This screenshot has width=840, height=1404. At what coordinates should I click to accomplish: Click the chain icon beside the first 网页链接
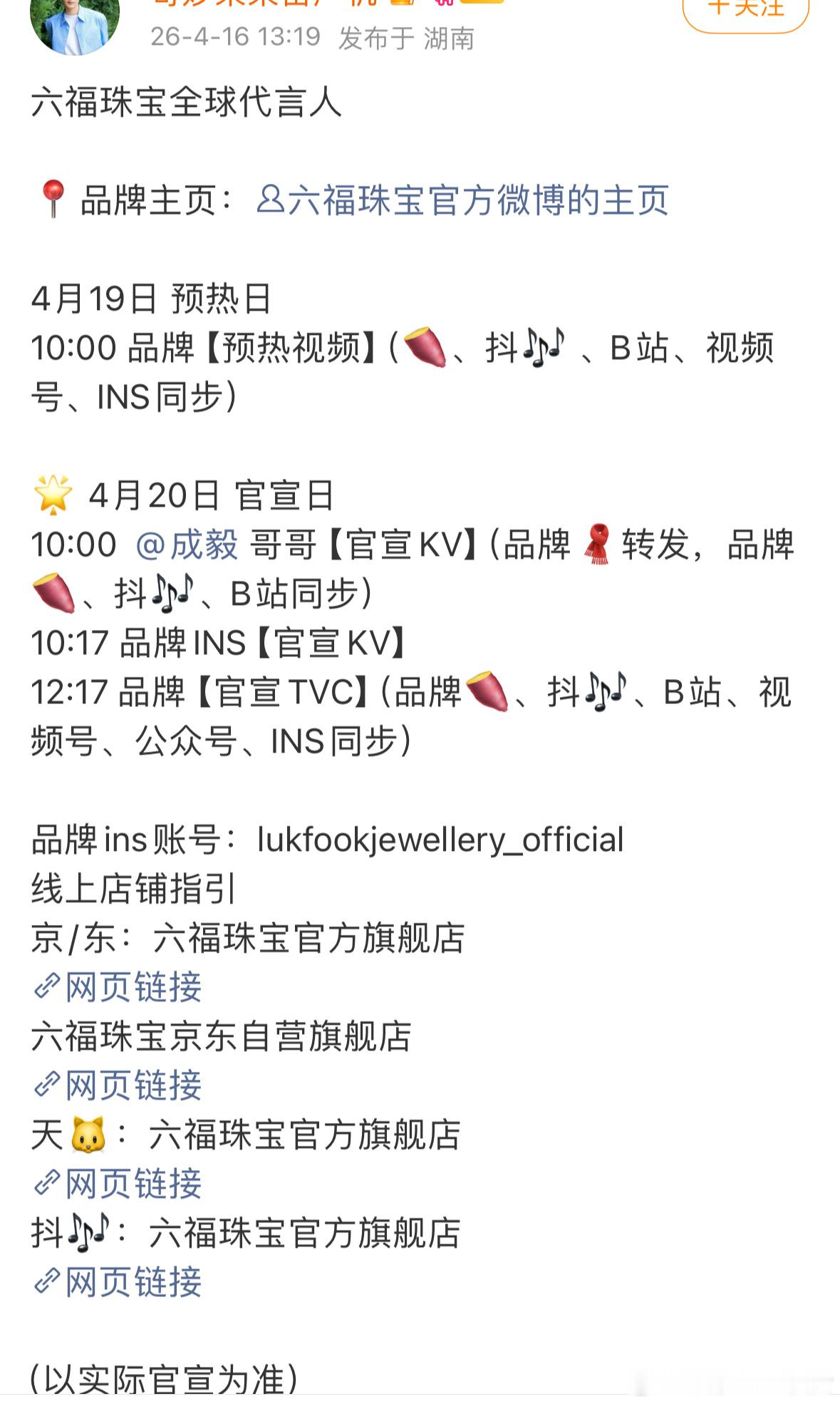[x=44, y=987]
